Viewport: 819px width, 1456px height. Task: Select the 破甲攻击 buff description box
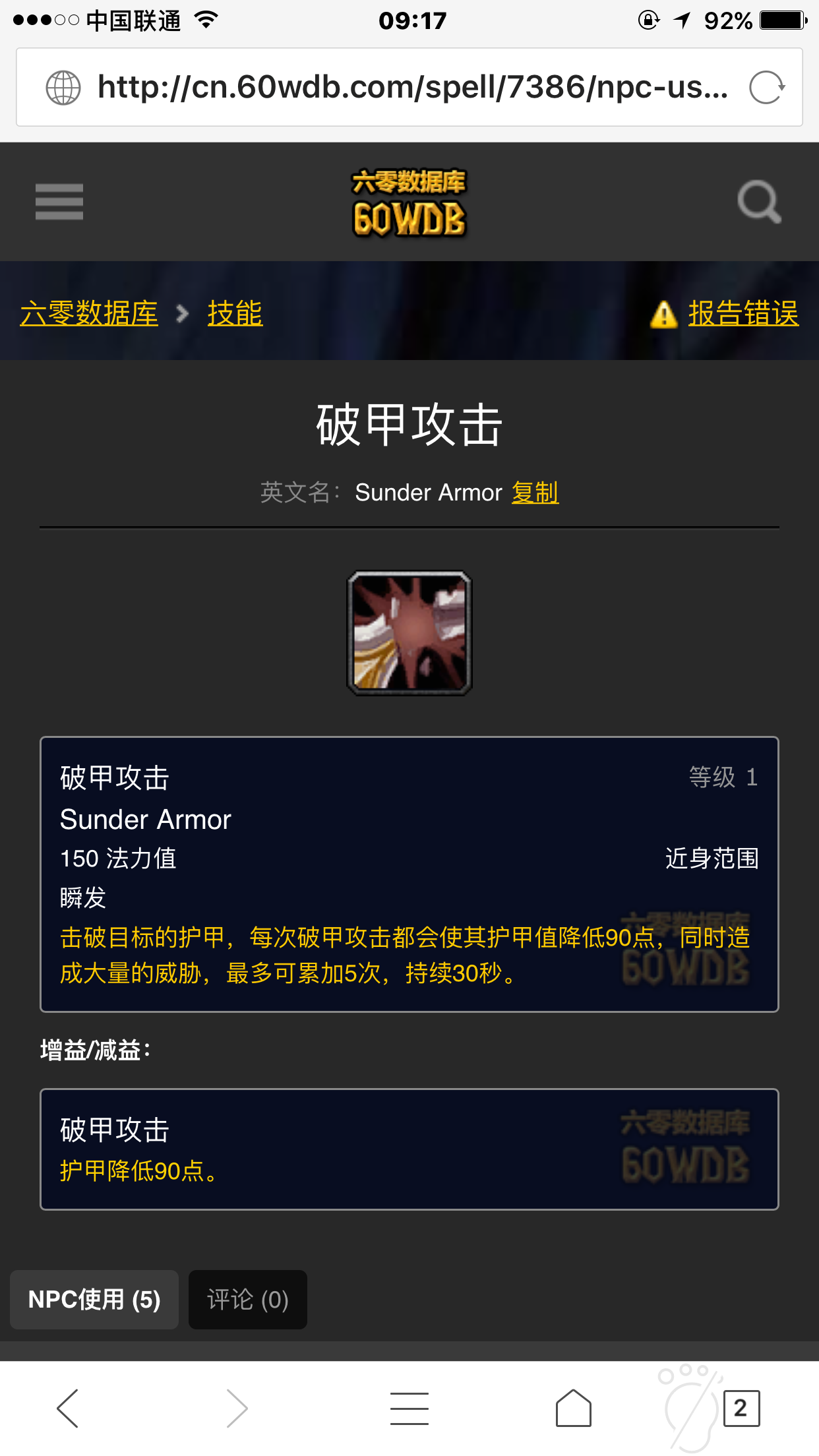409,1147
